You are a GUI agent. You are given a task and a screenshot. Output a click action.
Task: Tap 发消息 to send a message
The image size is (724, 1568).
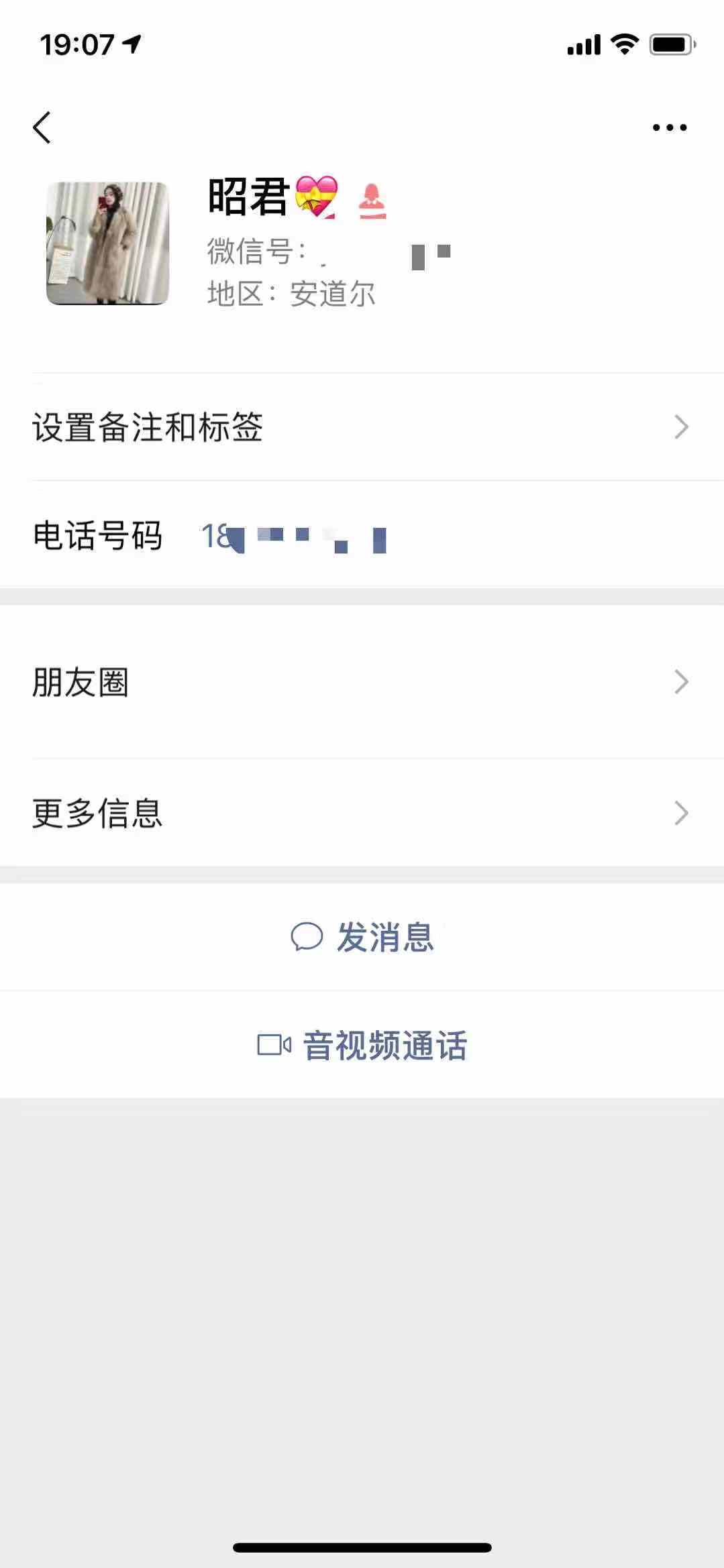pyautogui.click(x=362, y=937)
